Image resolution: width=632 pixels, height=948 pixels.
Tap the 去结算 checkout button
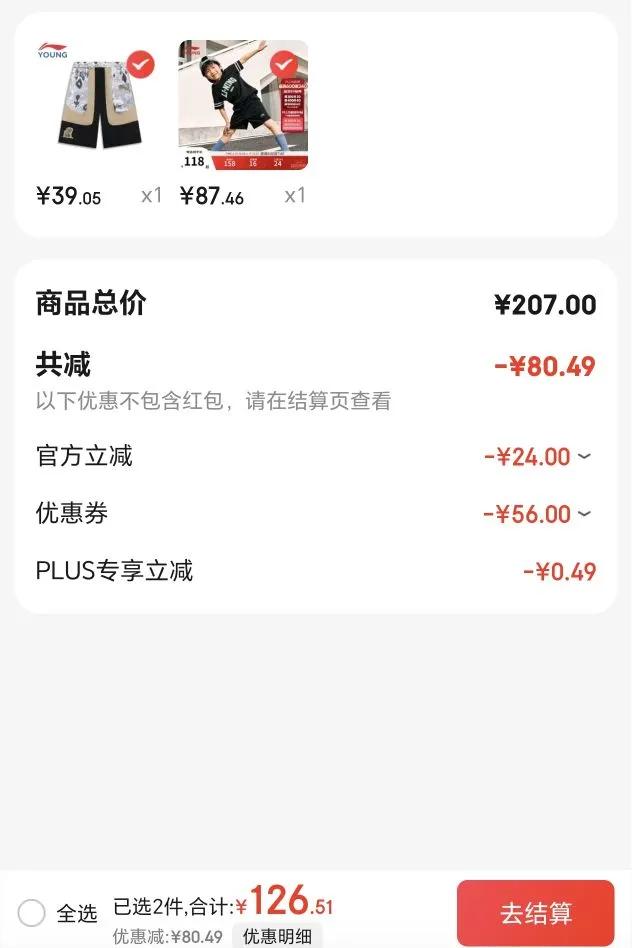coord(535,912)
